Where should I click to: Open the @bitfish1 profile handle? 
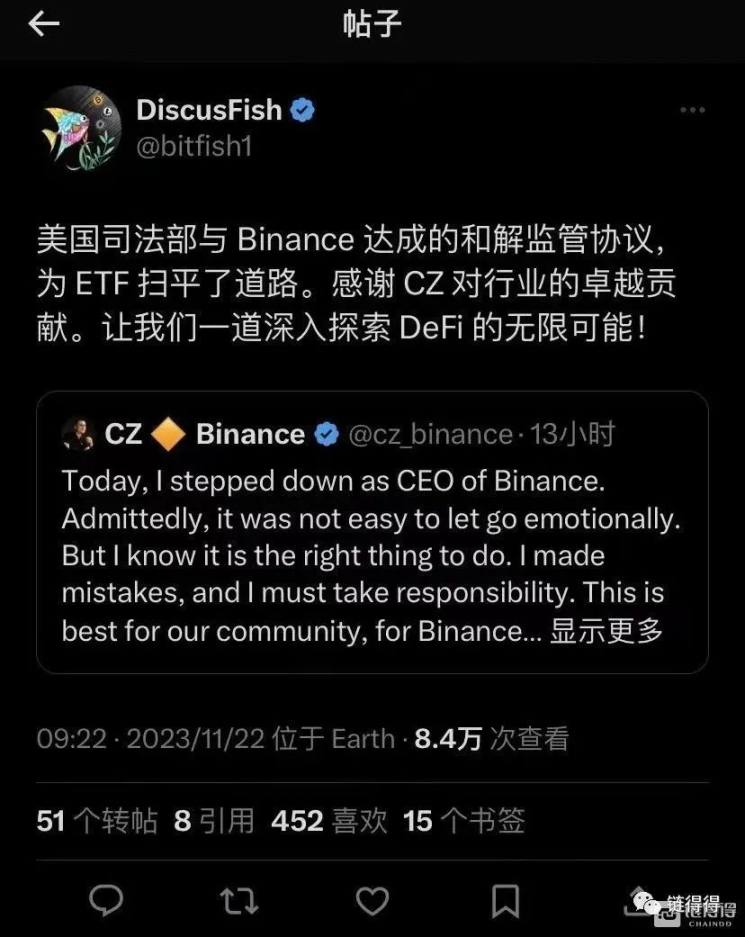tap(193, 146)
